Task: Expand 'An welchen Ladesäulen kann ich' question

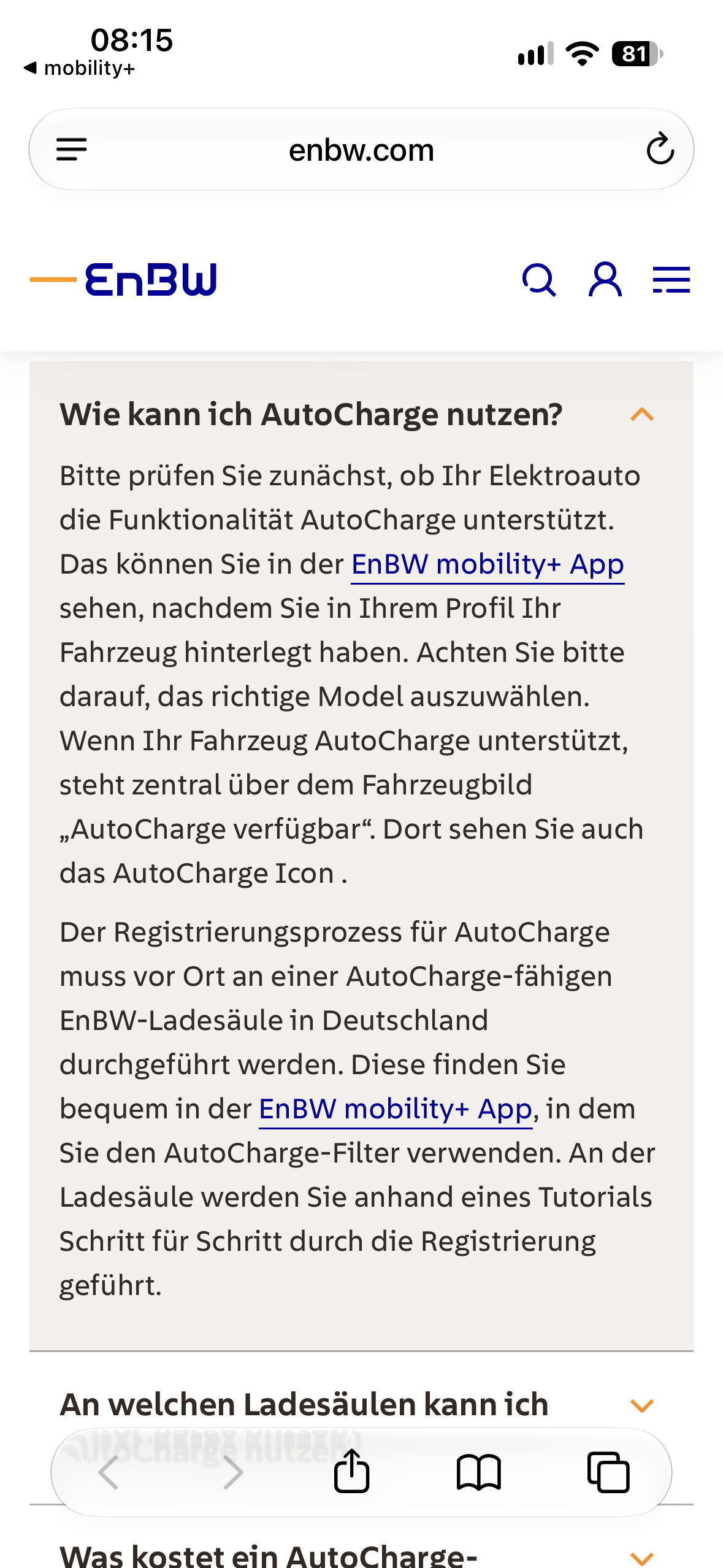Action: coord(642,1405)
